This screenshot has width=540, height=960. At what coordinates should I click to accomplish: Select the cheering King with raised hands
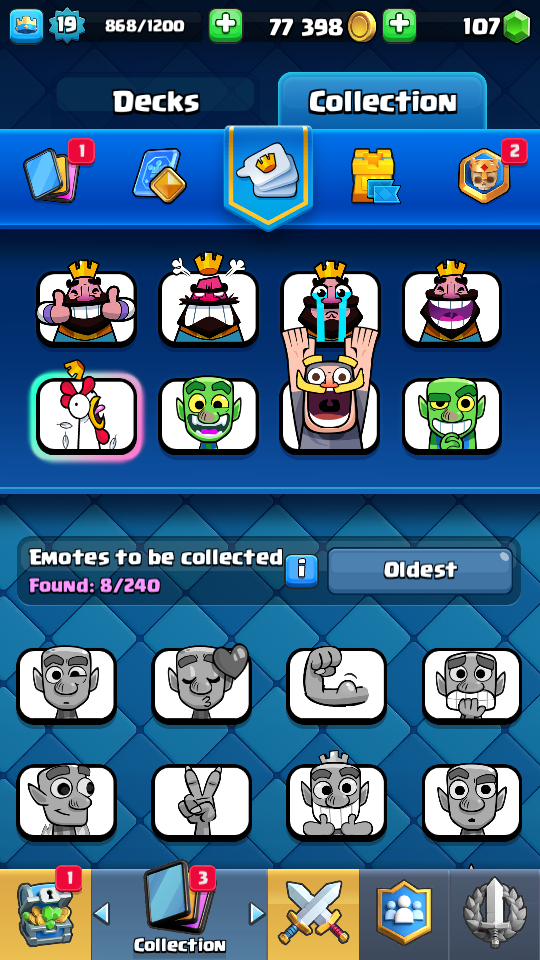pyautogui.click(x=330, y=392)
